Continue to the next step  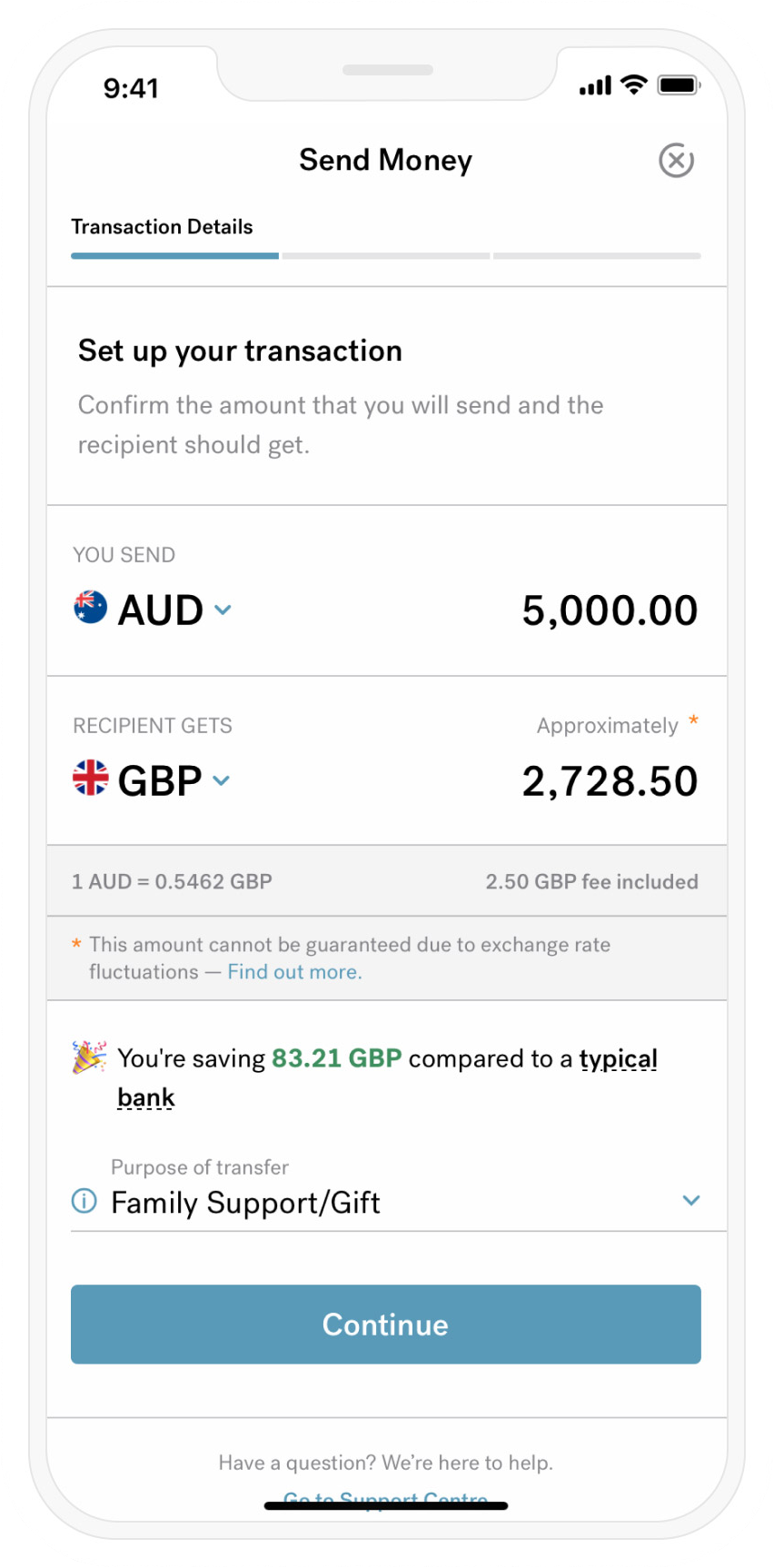coord(386,1325)
